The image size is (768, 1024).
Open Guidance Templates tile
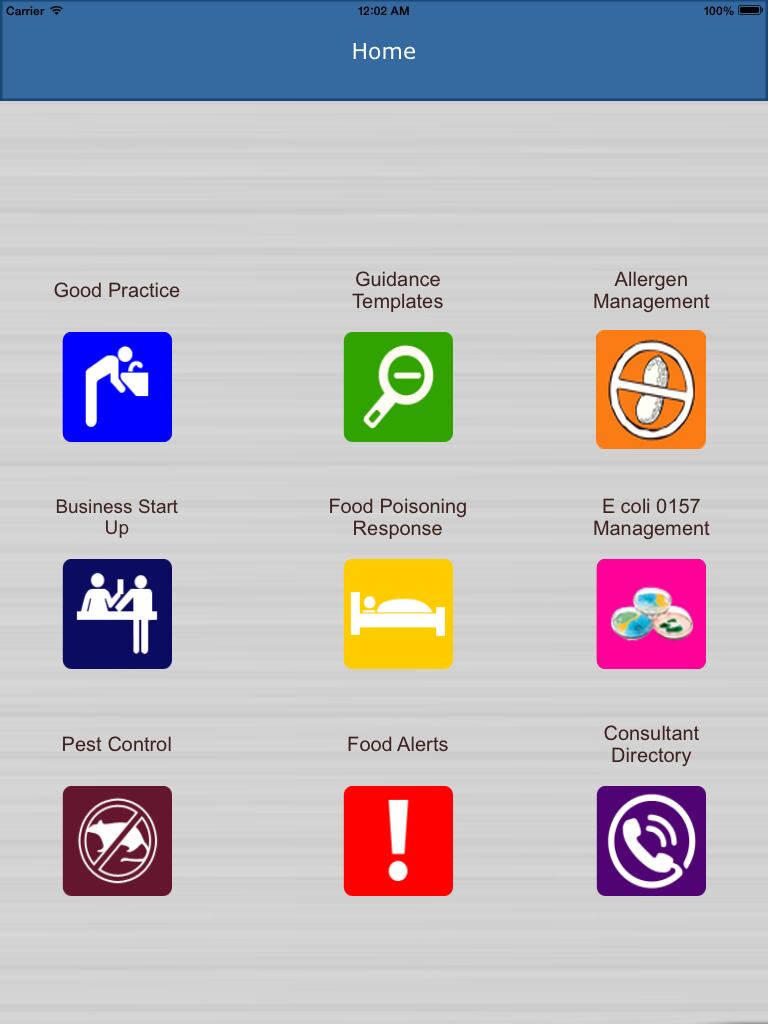click(x=398, y=387)
